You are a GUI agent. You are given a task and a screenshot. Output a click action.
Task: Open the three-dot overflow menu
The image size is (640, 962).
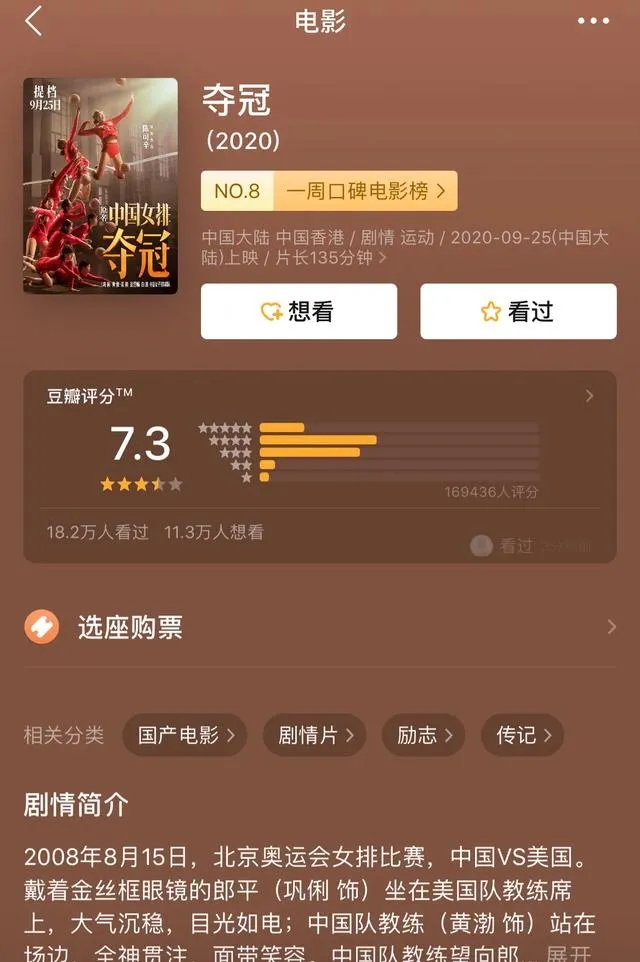(x=593, y=21)
